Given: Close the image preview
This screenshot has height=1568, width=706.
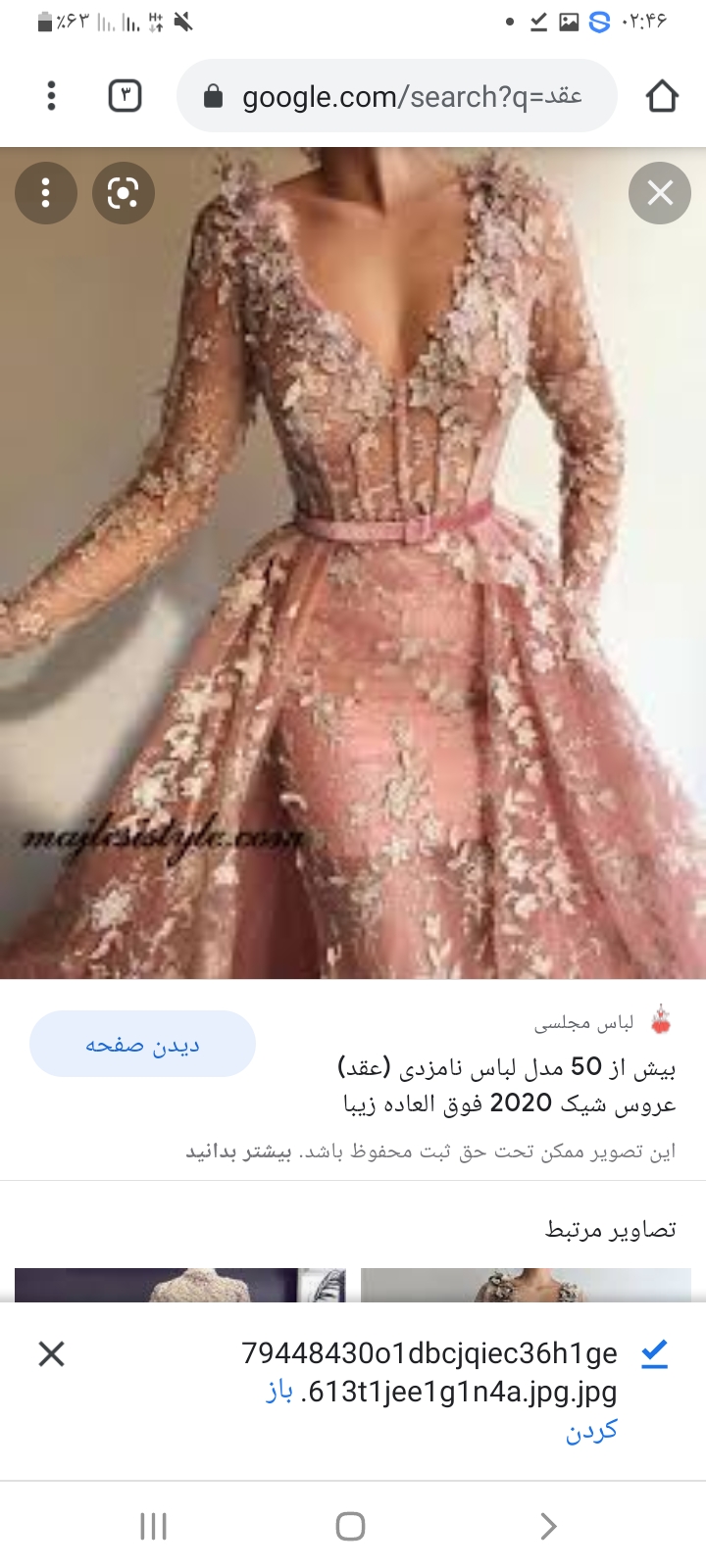Looking at the screenshot, I should pos(660,193).
